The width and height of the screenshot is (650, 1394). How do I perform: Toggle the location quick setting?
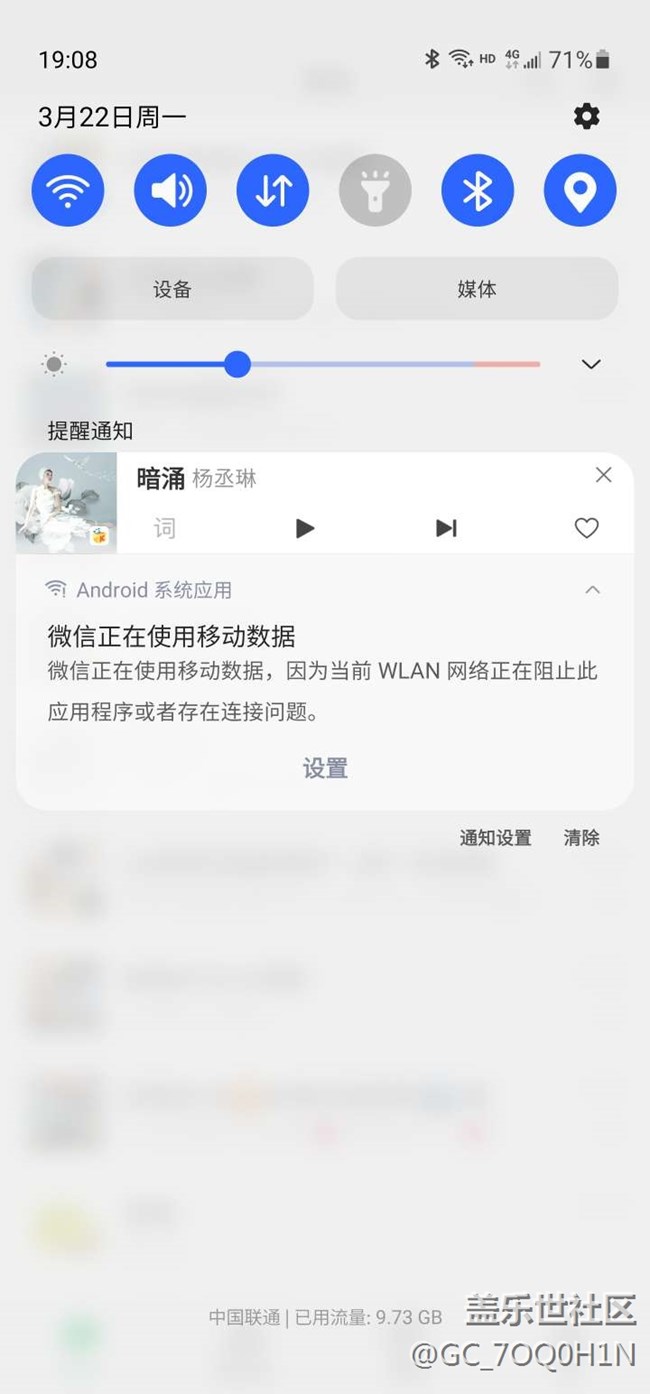click(x=580, y=190)
